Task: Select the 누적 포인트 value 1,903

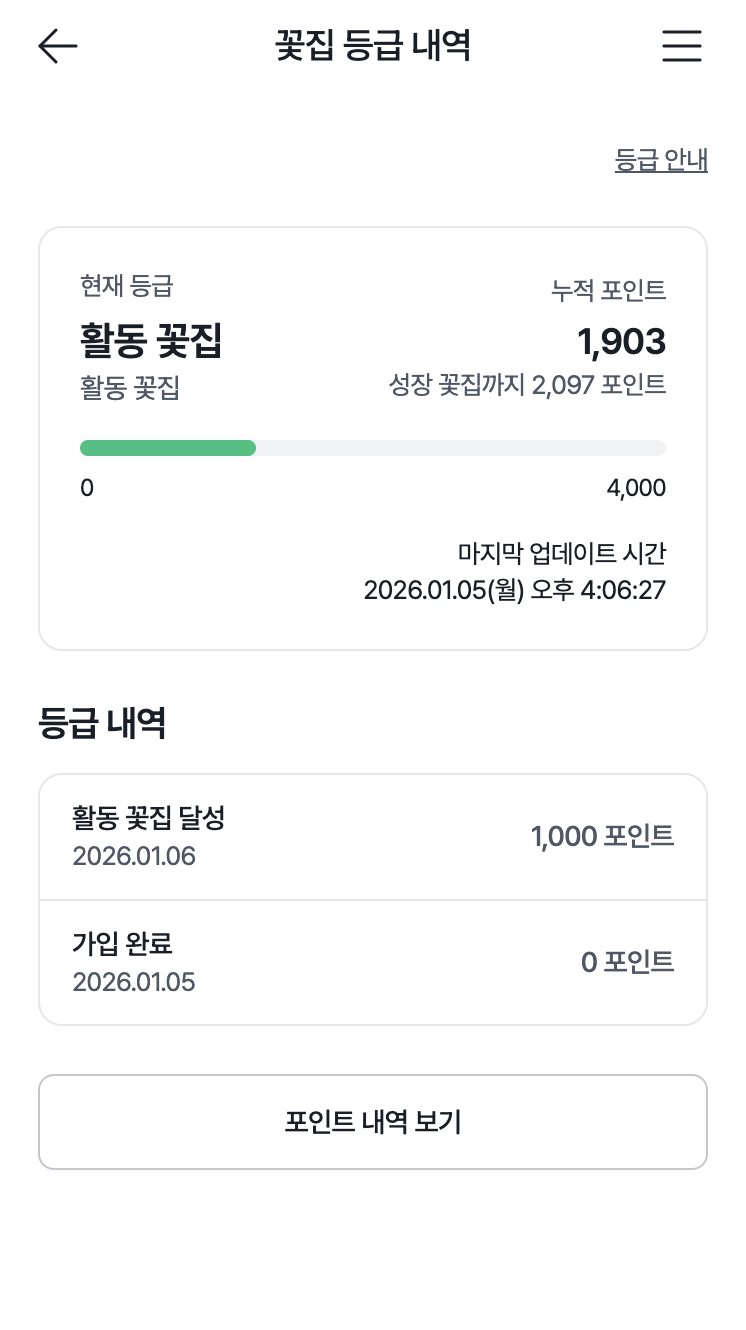Action: click(627, 341)
